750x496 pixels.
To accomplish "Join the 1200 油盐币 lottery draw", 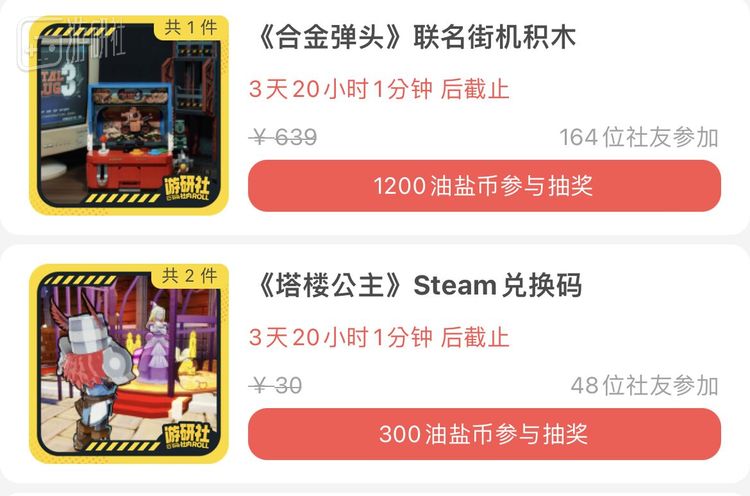I will (x=484, y=186).
